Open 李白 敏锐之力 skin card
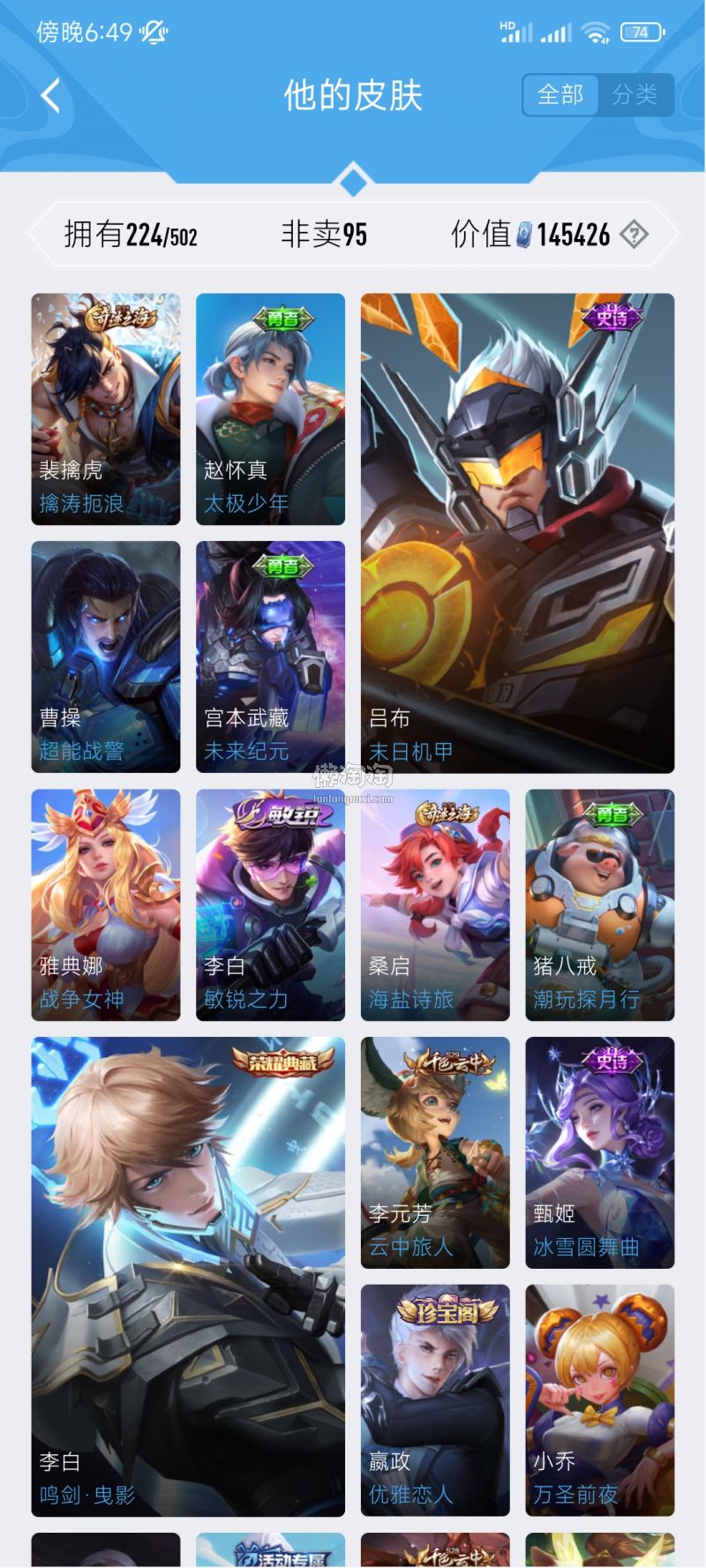 point(270,904)
